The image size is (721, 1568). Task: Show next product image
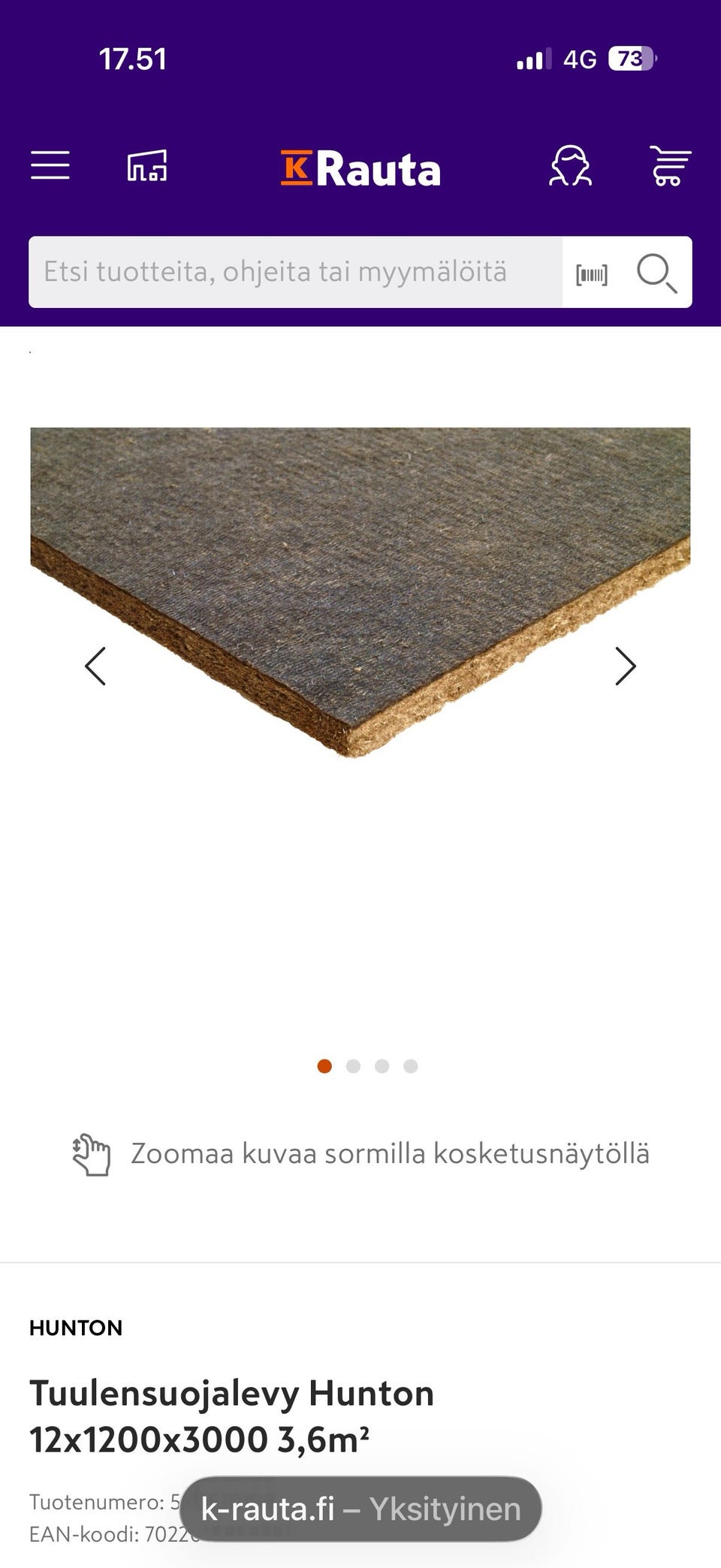[x=625, y=666]
